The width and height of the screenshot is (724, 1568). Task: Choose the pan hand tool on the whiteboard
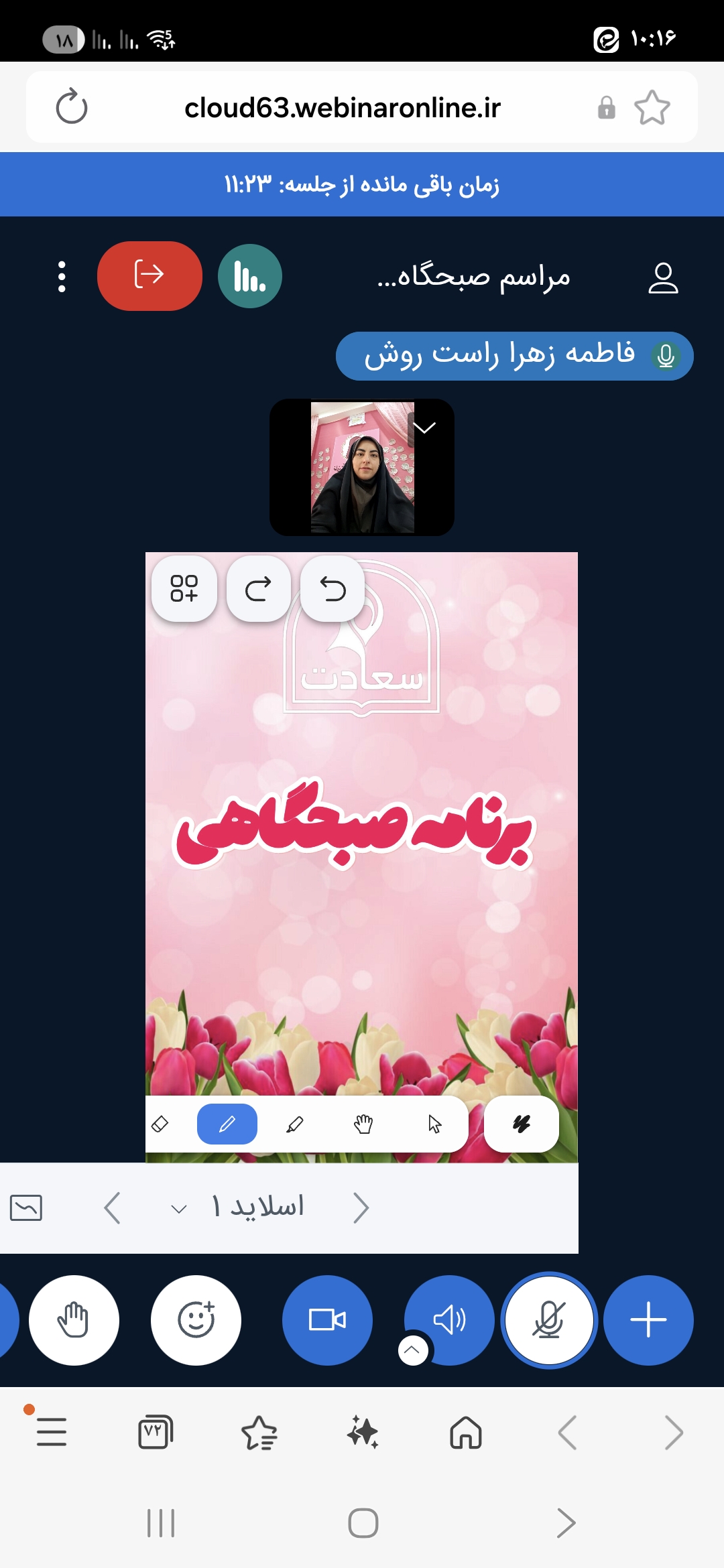(363, 1124)
